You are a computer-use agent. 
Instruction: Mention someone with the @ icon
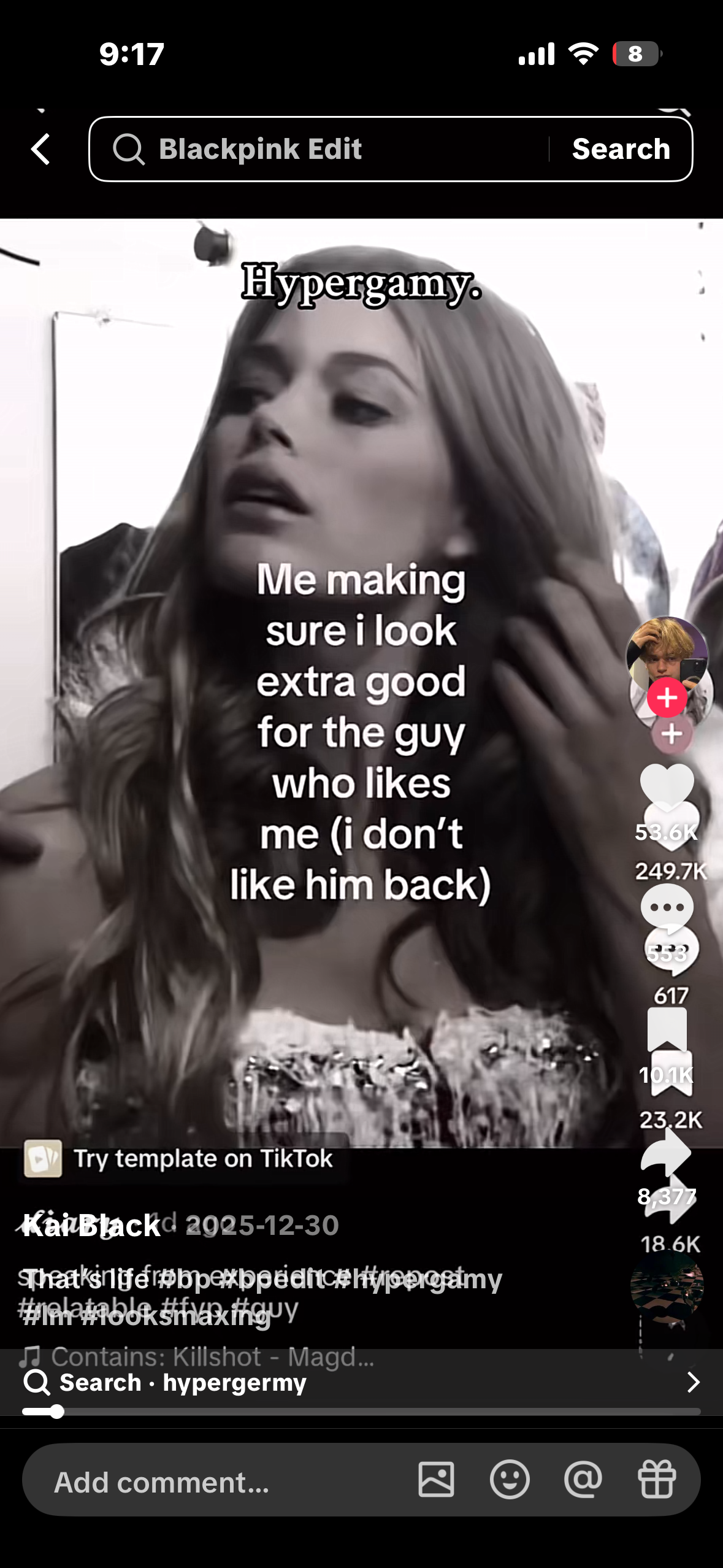pos(583,1479)
